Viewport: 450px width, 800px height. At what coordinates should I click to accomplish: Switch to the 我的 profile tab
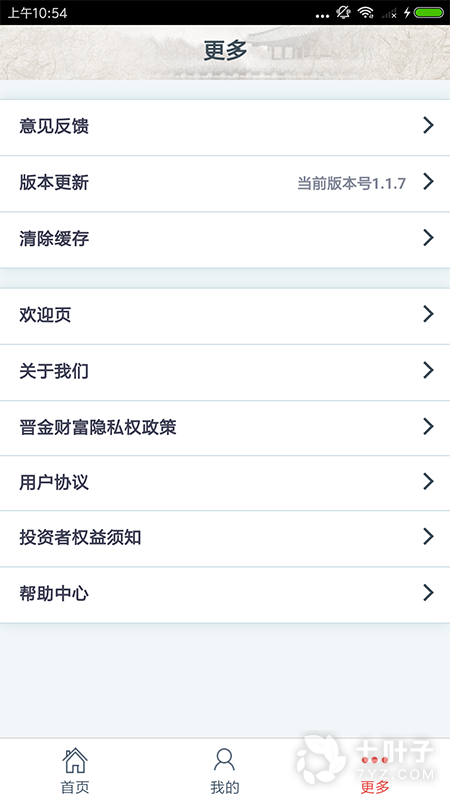(224, 770)
